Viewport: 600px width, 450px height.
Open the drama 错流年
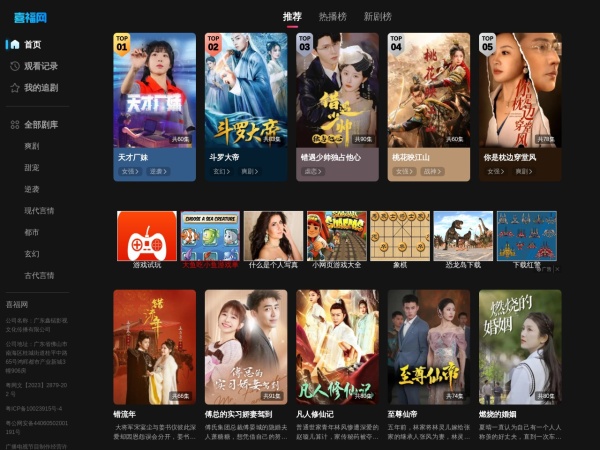tap(154, 346)
